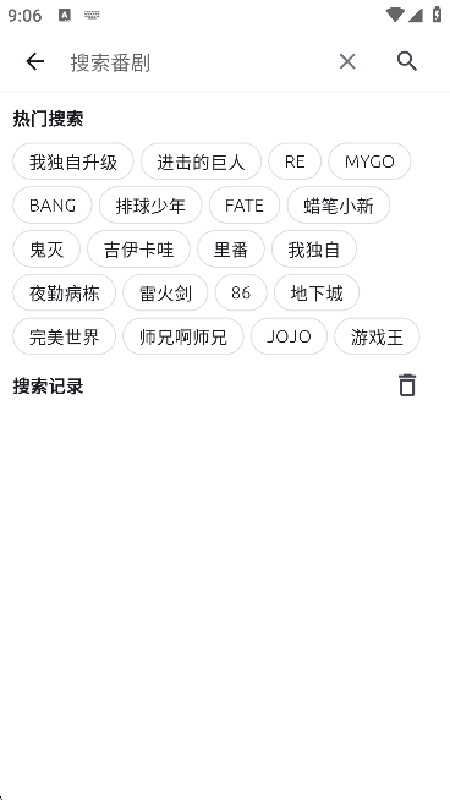Select the MYGO chip
Image resolution: width=450 pixels, height=800 pixels.
coord(370,162)
